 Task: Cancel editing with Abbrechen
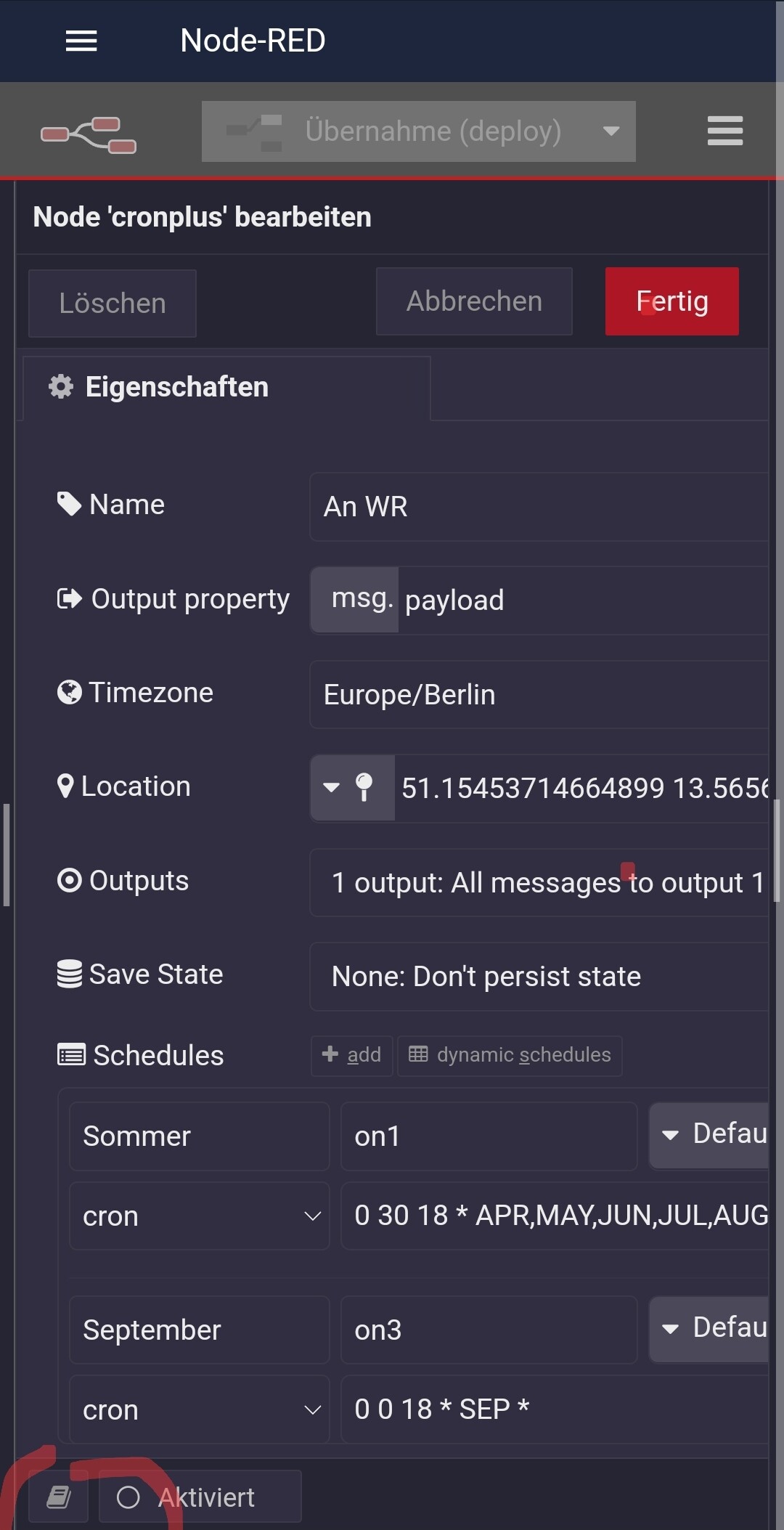[474, 301]
